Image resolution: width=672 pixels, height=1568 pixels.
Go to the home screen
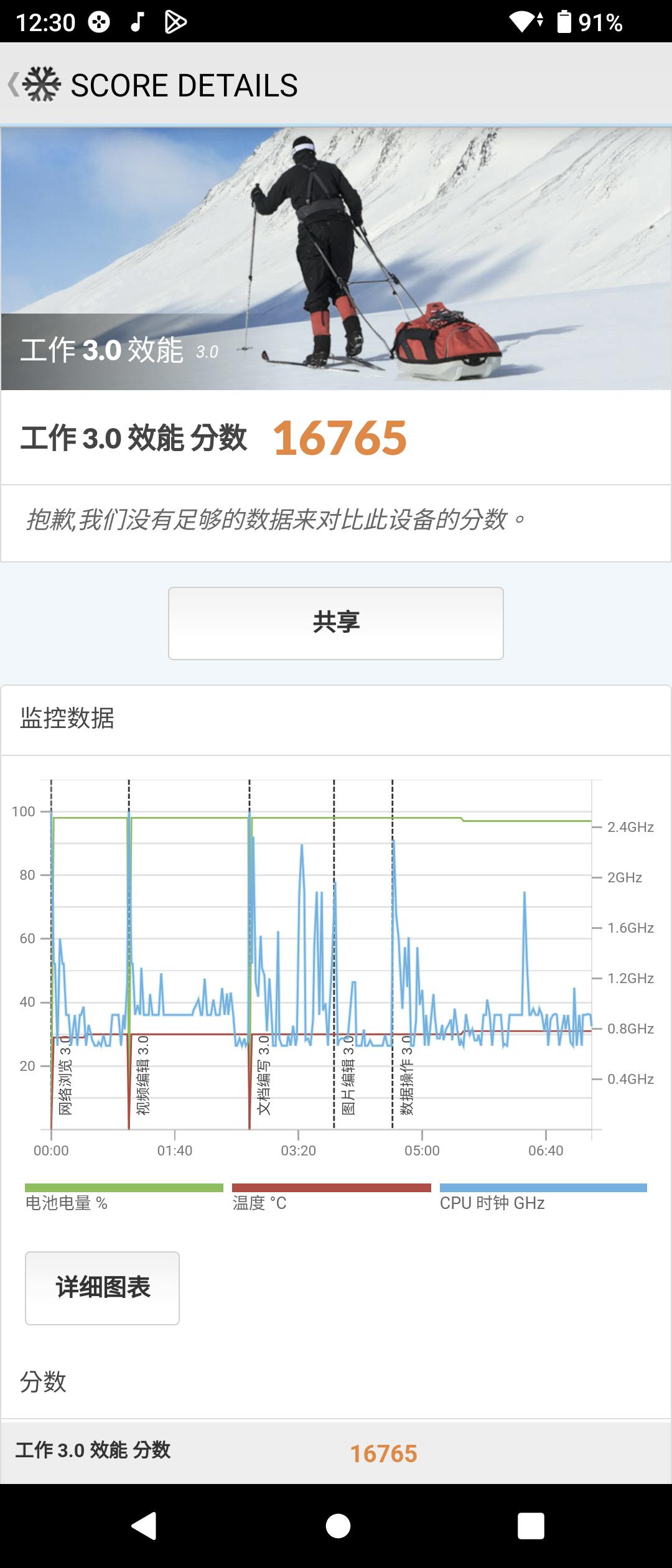(x=338, y=1525)
